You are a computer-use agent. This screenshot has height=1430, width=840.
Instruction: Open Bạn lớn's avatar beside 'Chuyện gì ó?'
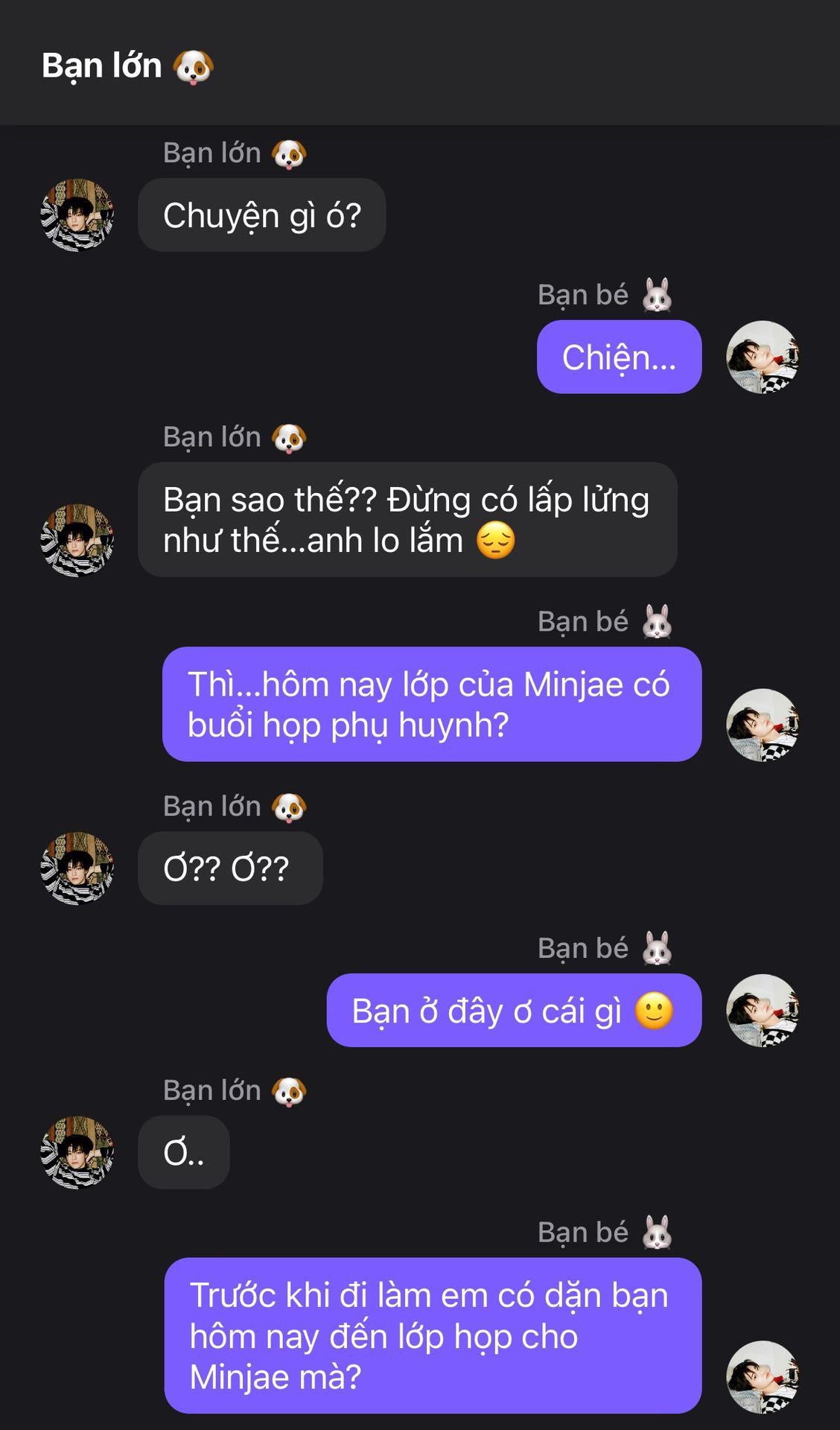point(77,215)
